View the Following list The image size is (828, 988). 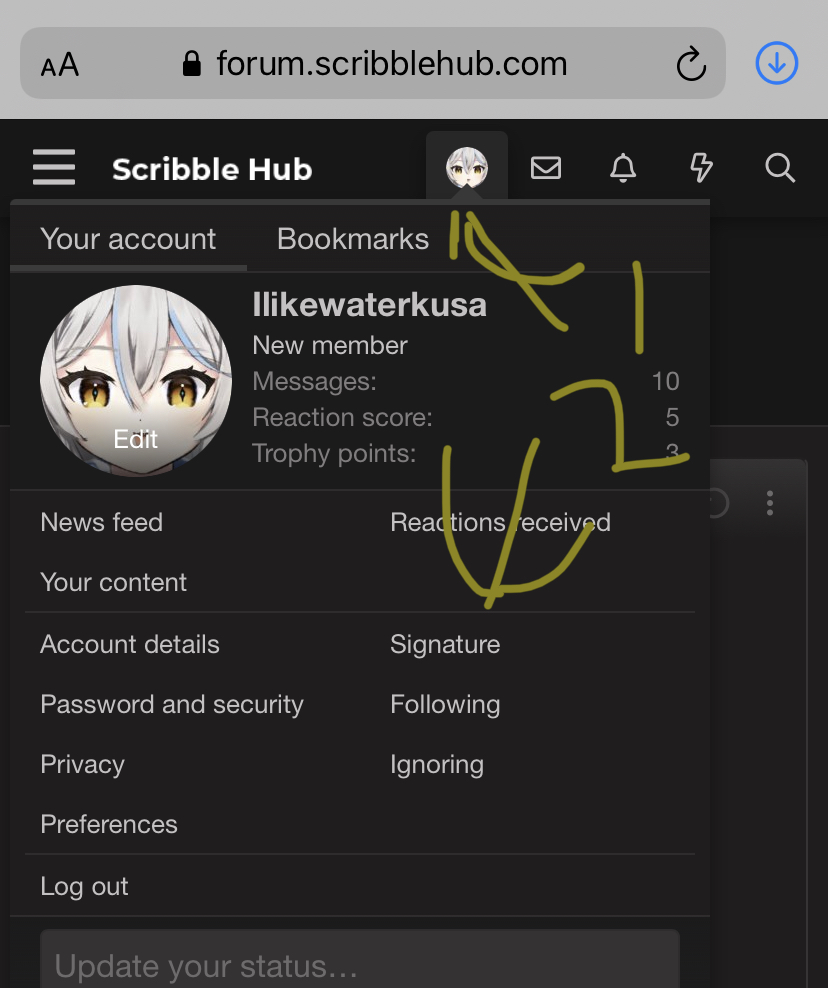click(x=445, y=704)
